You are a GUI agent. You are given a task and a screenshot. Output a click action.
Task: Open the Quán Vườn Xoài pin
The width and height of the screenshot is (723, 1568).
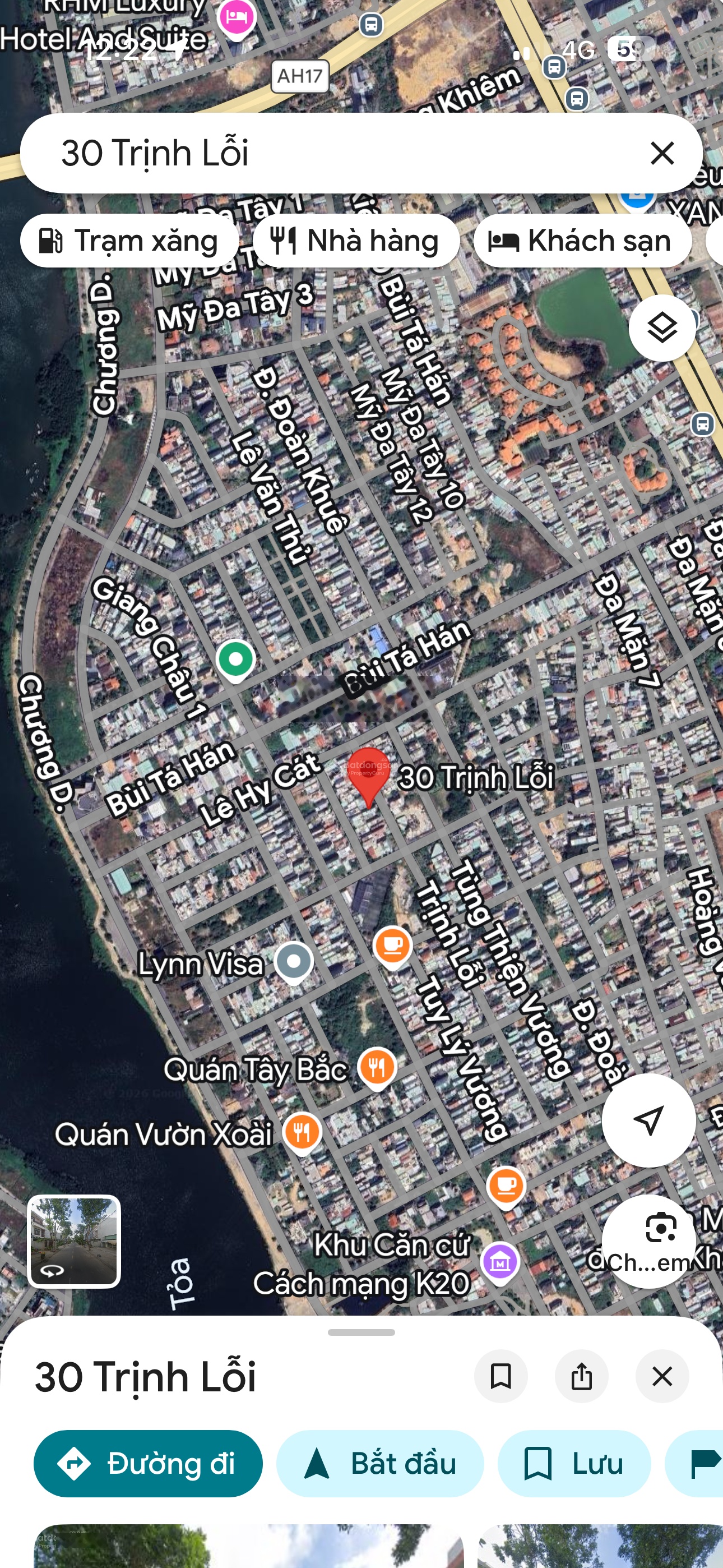pyautogui.click(x=302, y=1132)
